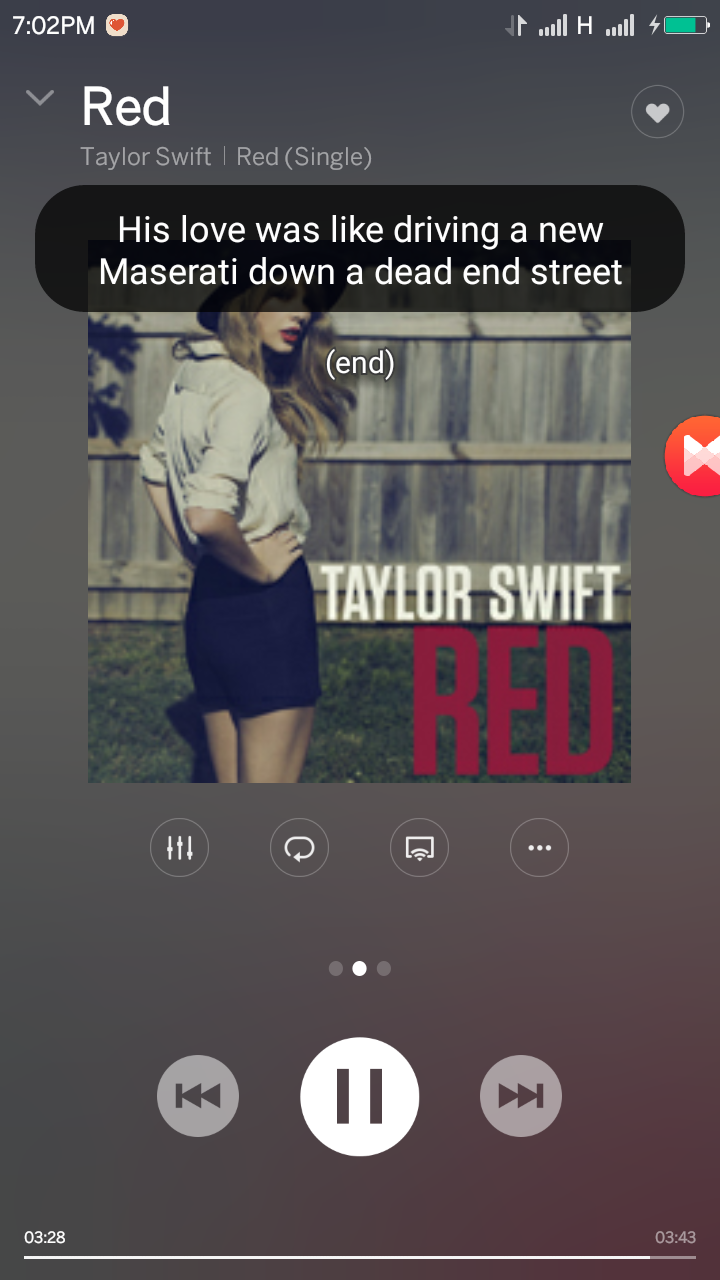Open the cast to device icon
The image size is (720, 1280).
point(419,848)
